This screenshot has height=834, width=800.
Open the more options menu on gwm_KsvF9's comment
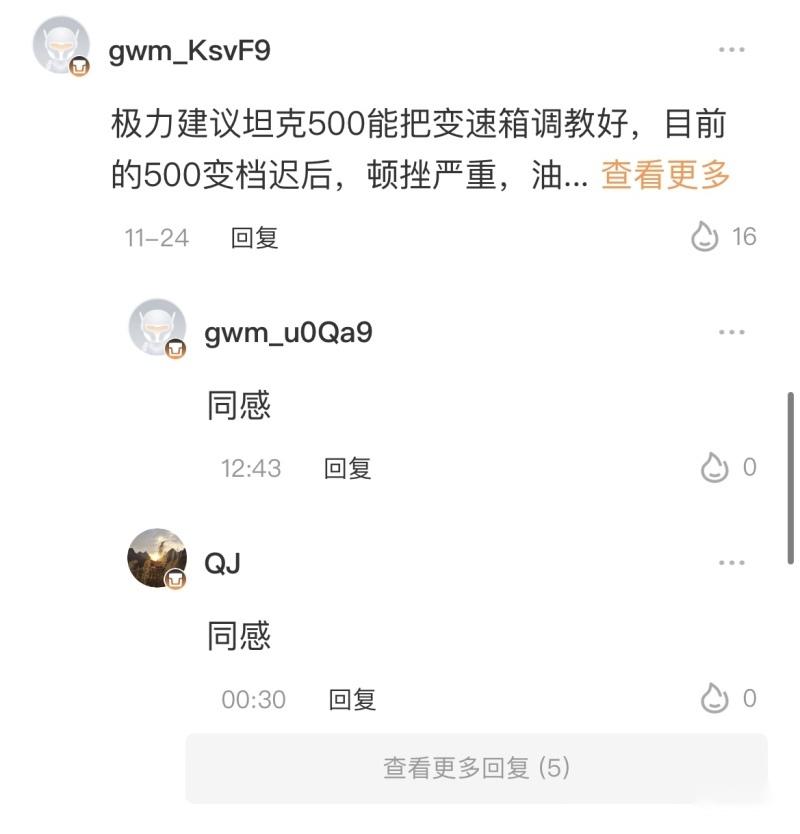(x=732, y=48)
